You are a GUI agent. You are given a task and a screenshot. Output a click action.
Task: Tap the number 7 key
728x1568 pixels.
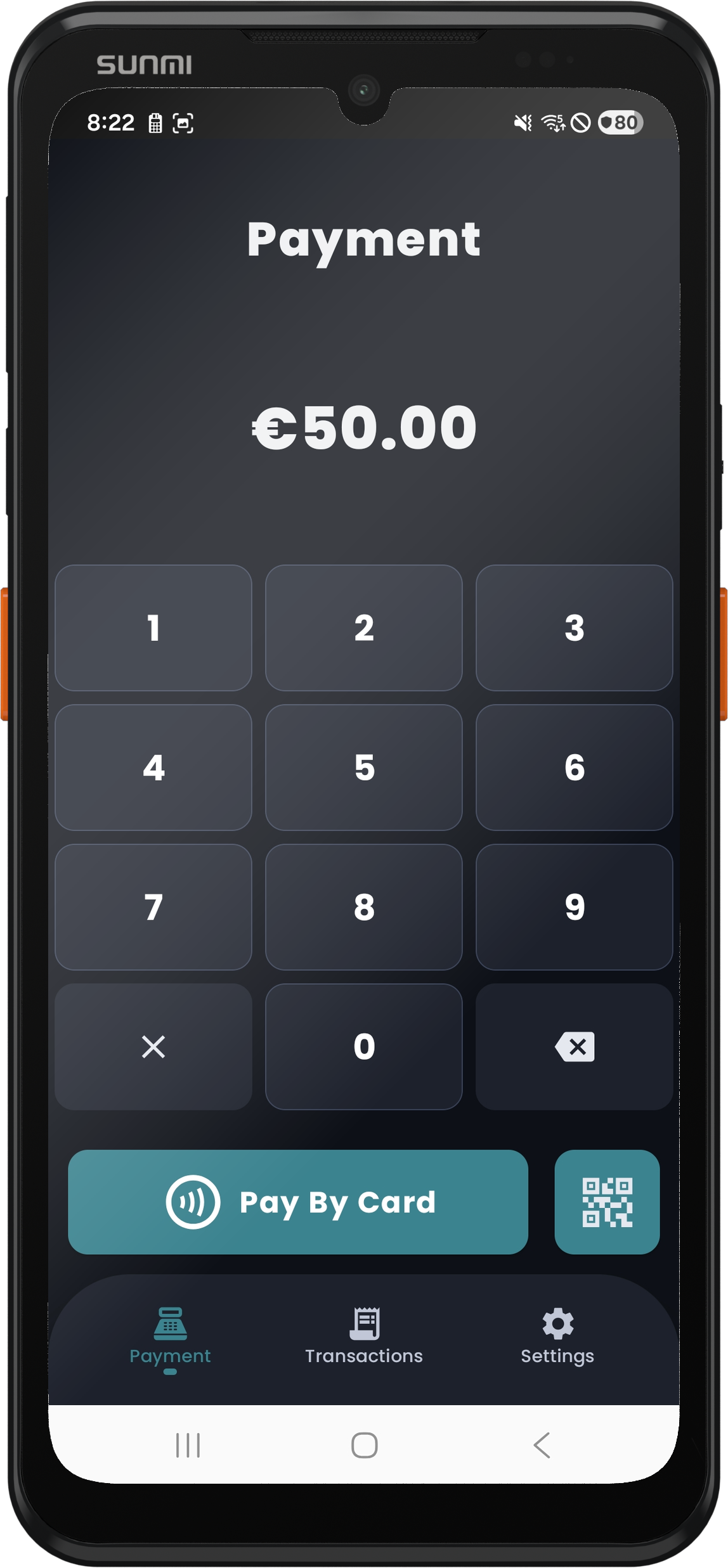pyautogui.click(x=153, y=907)
